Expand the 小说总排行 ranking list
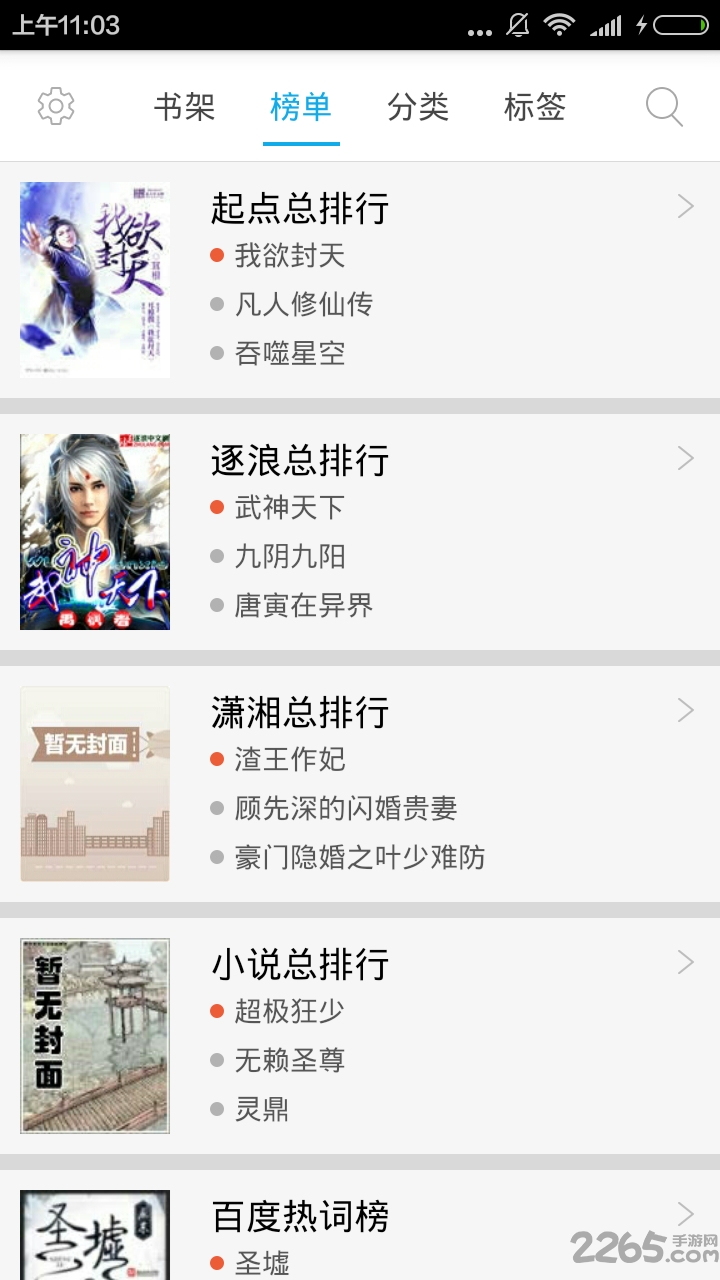The image size is (720, 1280). click(x=686, y=962)
